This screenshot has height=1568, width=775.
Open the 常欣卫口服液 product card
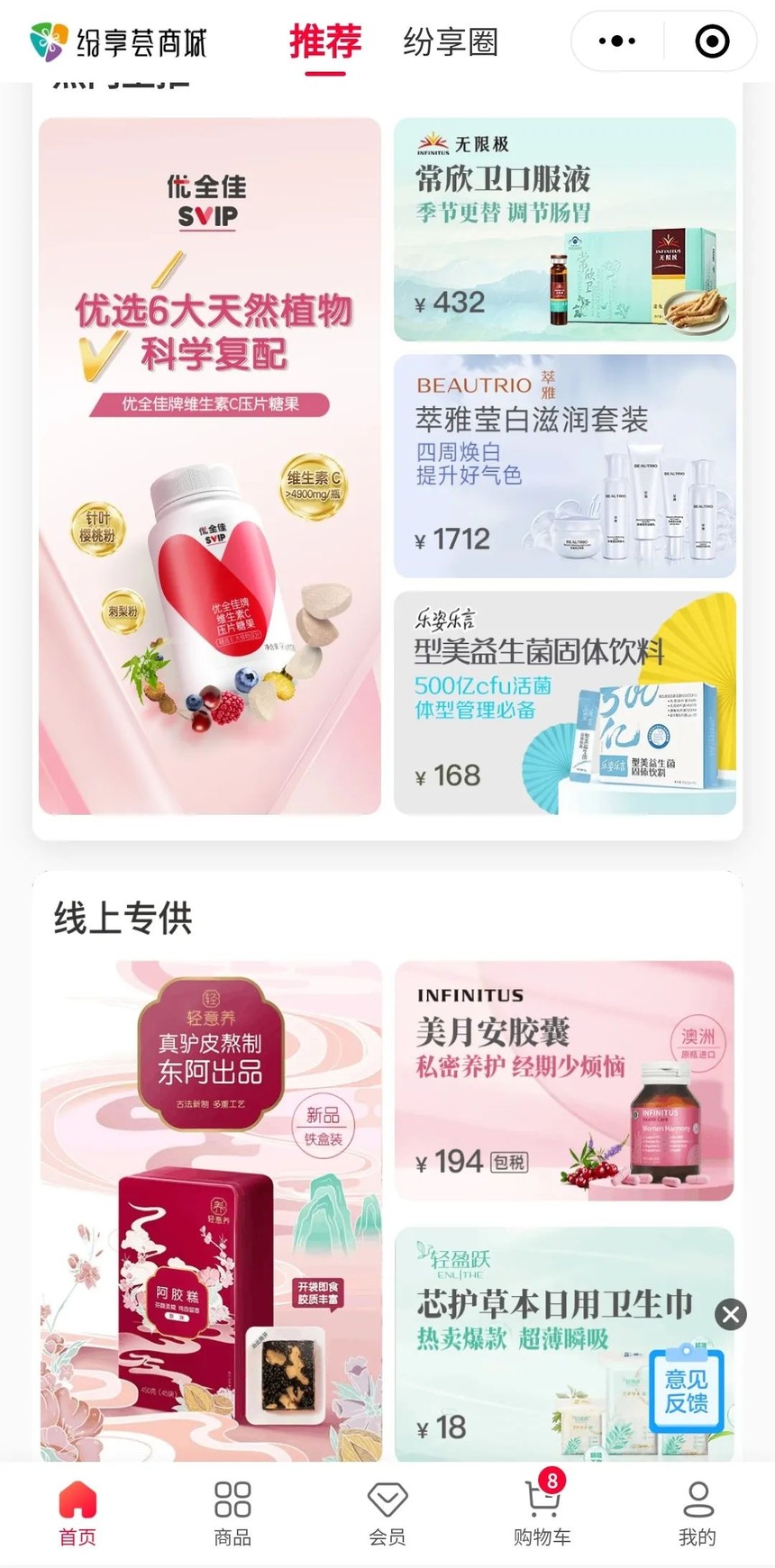pyautogui.click(x=565, y=230)
